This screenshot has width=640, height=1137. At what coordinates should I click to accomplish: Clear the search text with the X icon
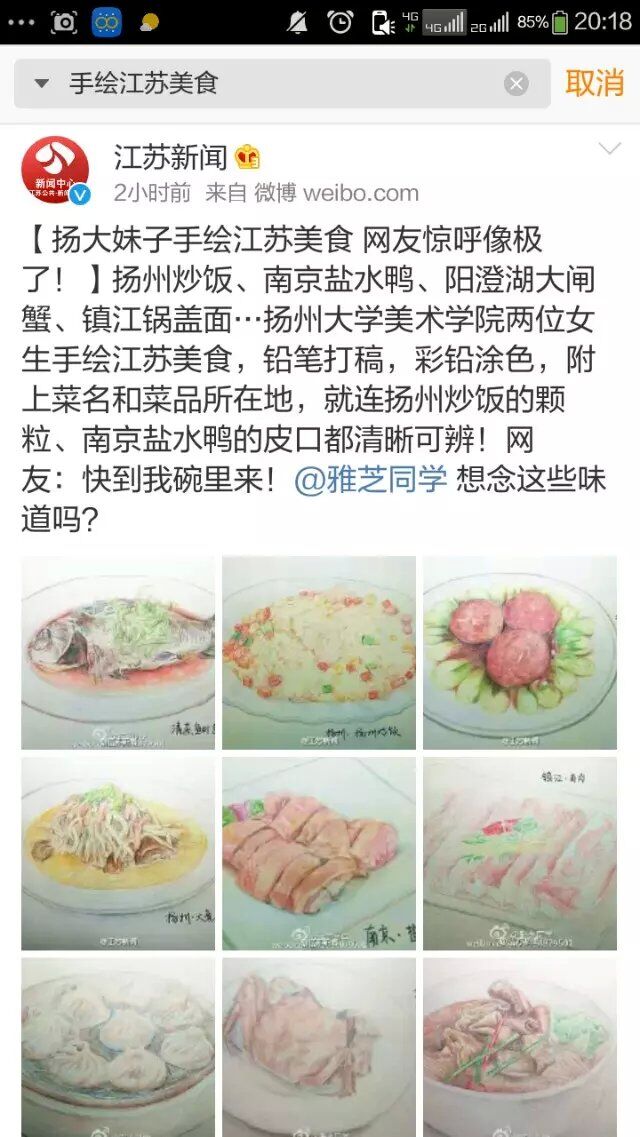click(x=516, y=84)
